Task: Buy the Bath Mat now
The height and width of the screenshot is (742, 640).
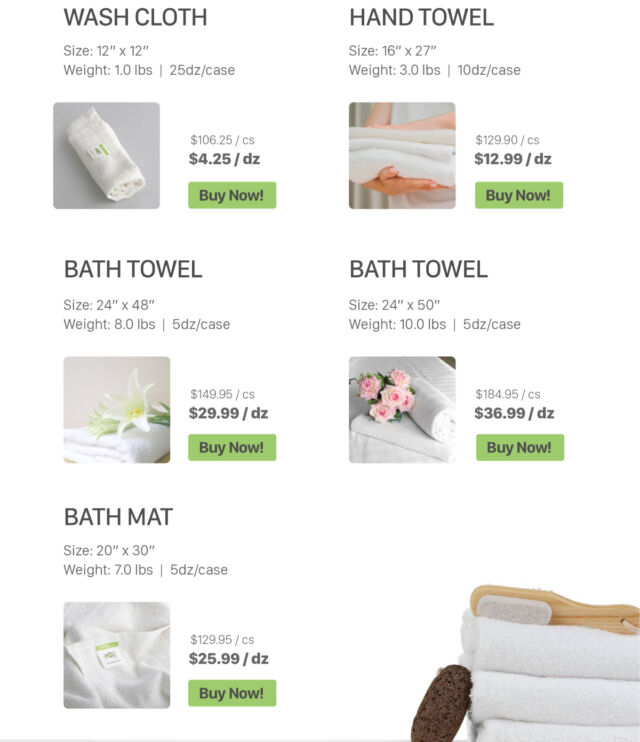Action: coord(231,693)
